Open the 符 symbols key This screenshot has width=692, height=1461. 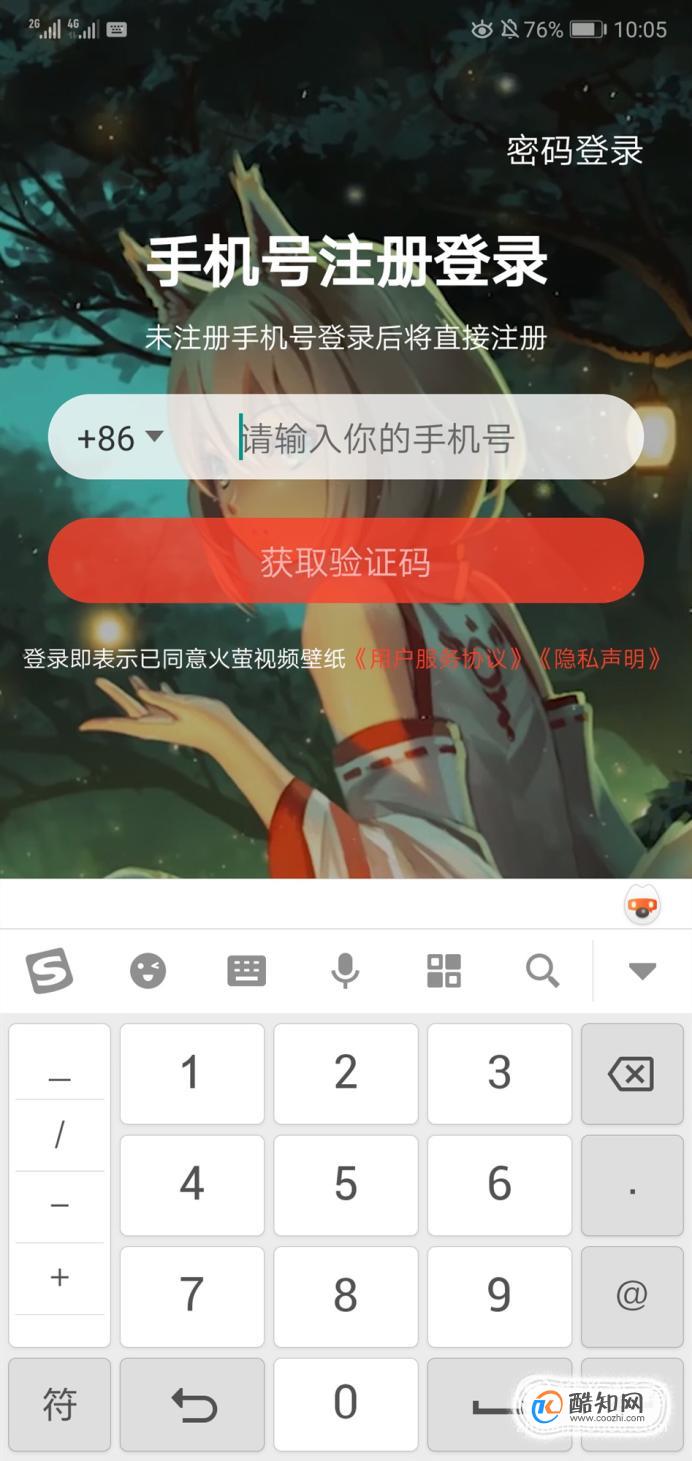point(59,1404)
